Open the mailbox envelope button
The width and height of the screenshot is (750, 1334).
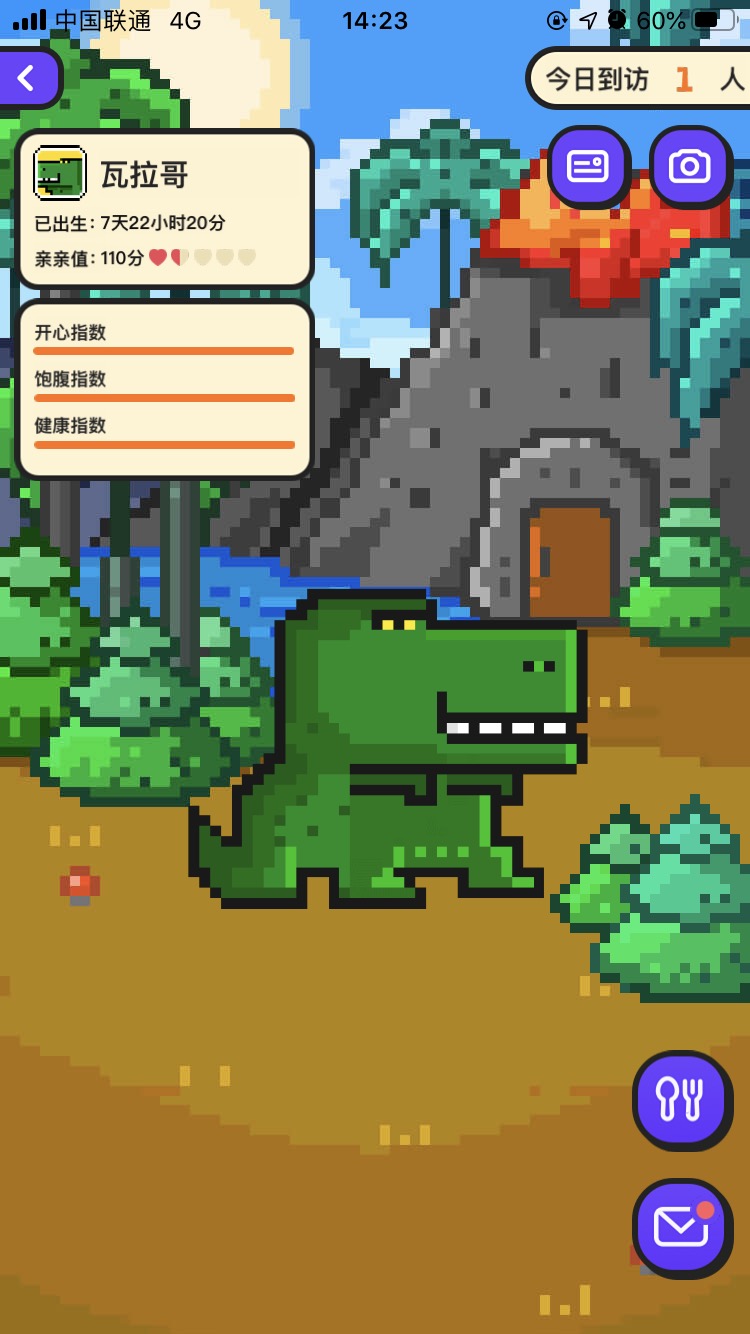[x=682, y=1228]
